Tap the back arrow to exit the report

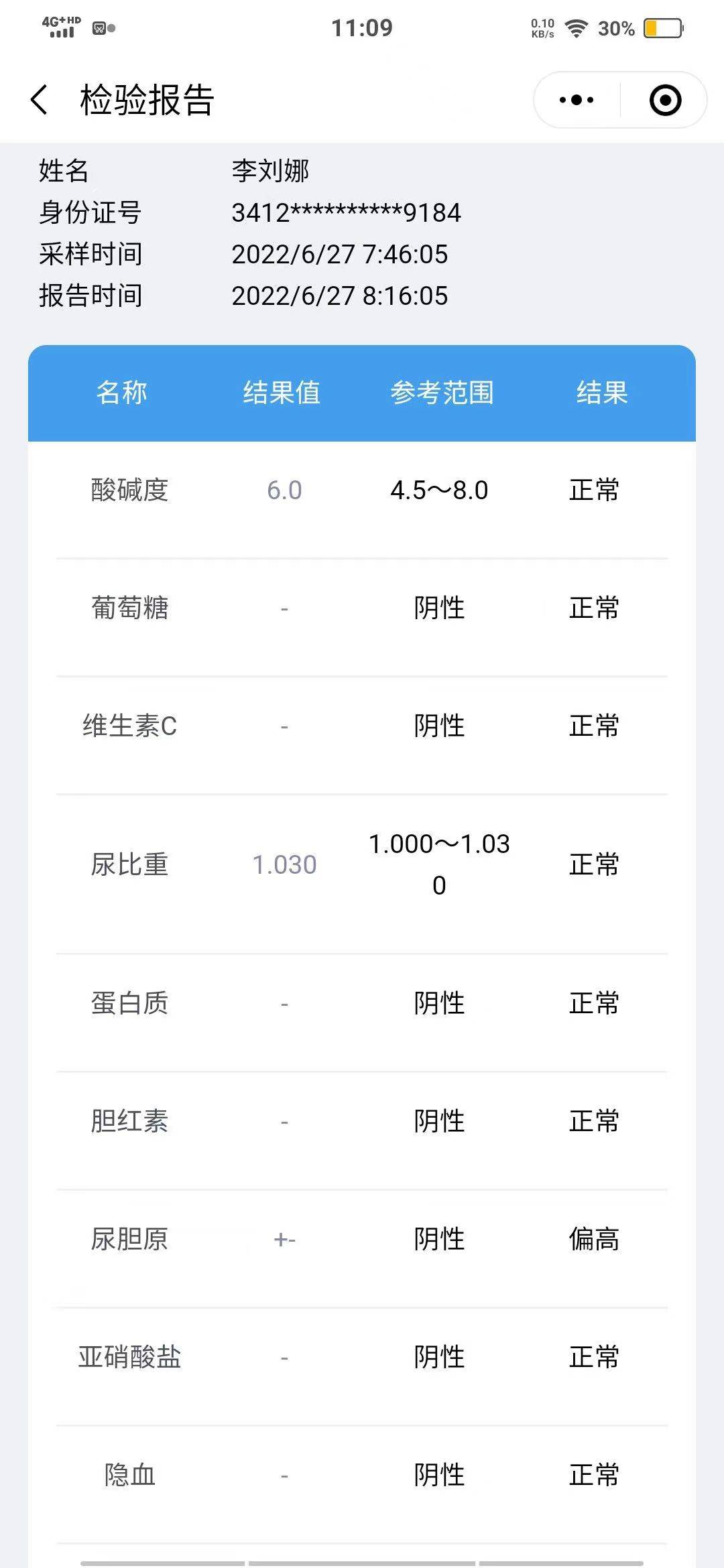point(38,99)
